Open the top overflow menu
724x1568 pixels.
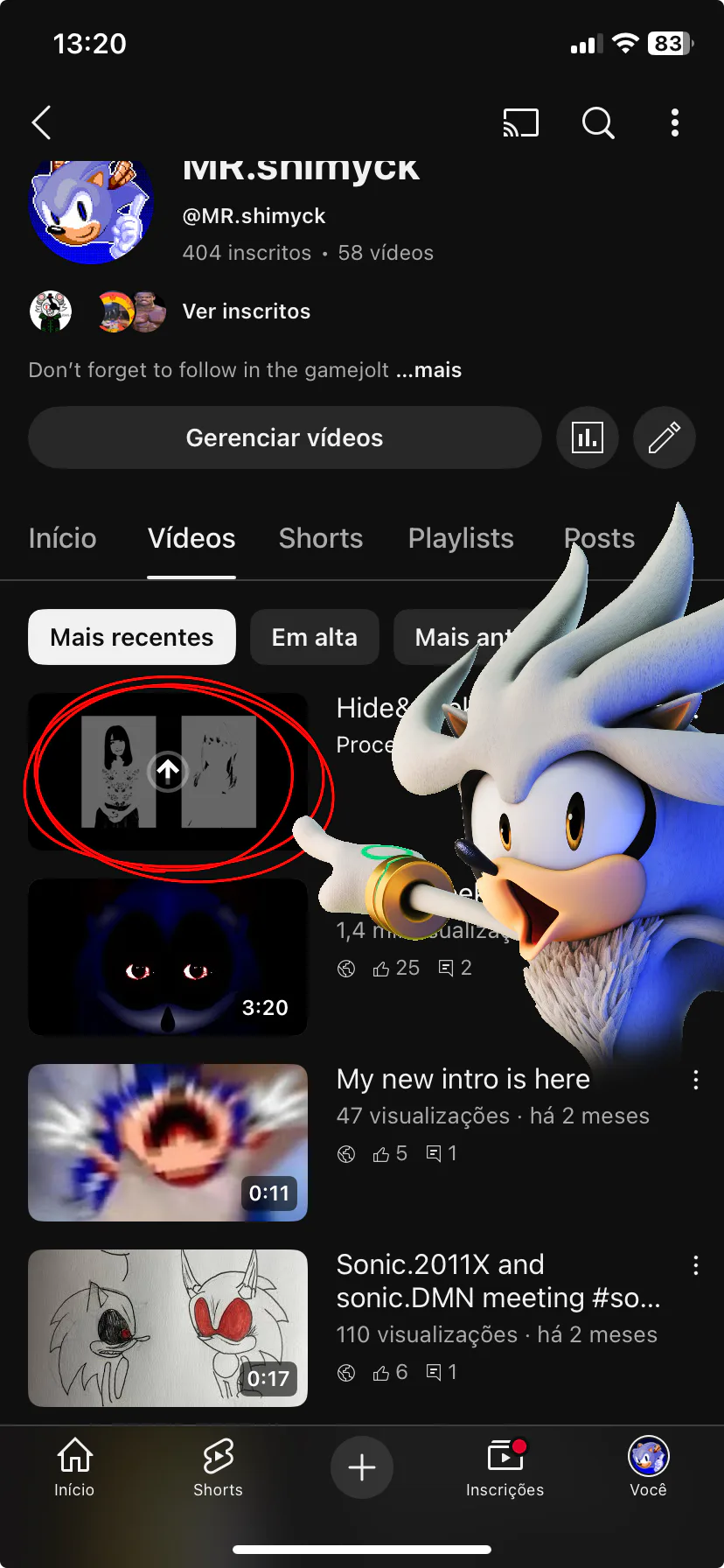(674, 123)
